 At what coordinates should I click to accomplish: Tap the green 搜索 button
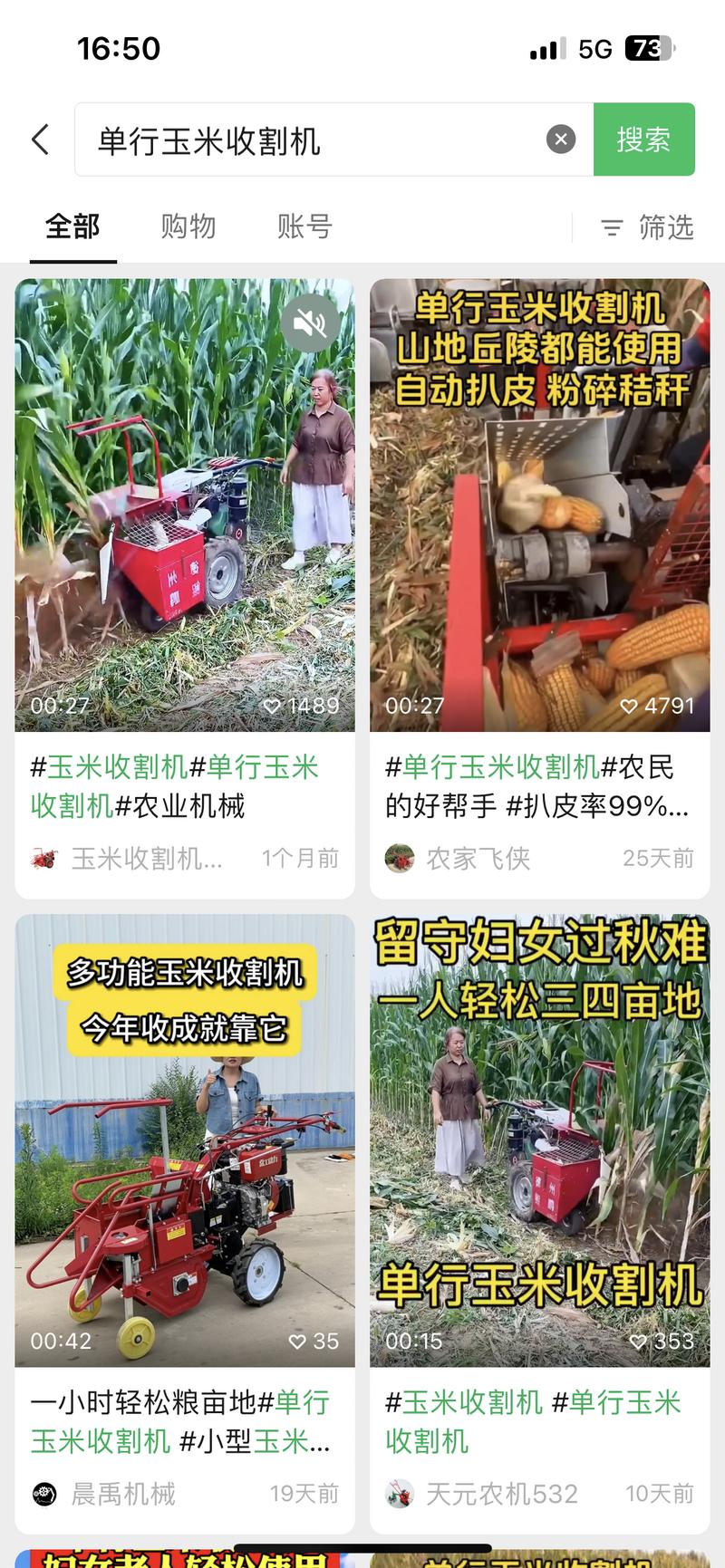coord(643,139)
